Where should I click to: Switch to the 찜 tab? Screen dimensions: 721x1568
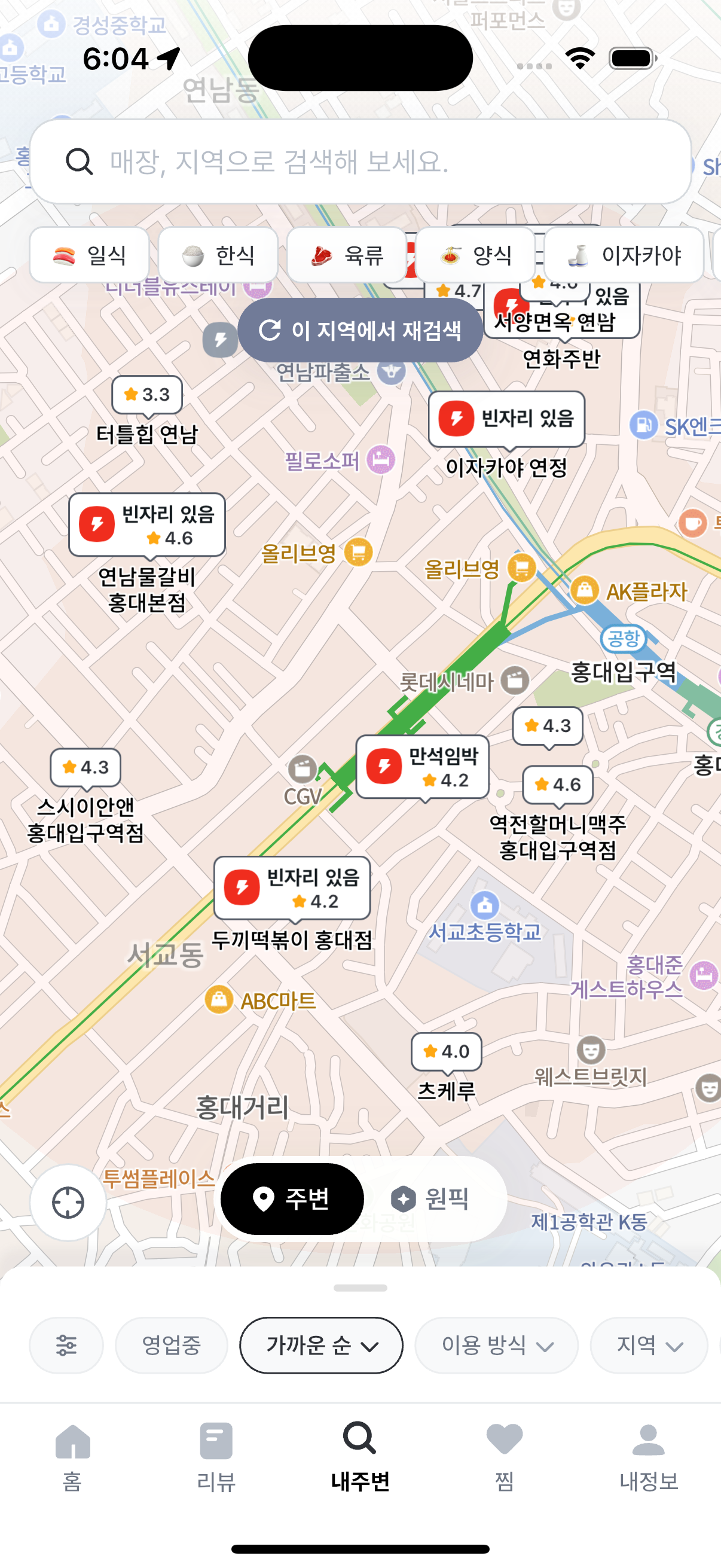[505, 1457]
